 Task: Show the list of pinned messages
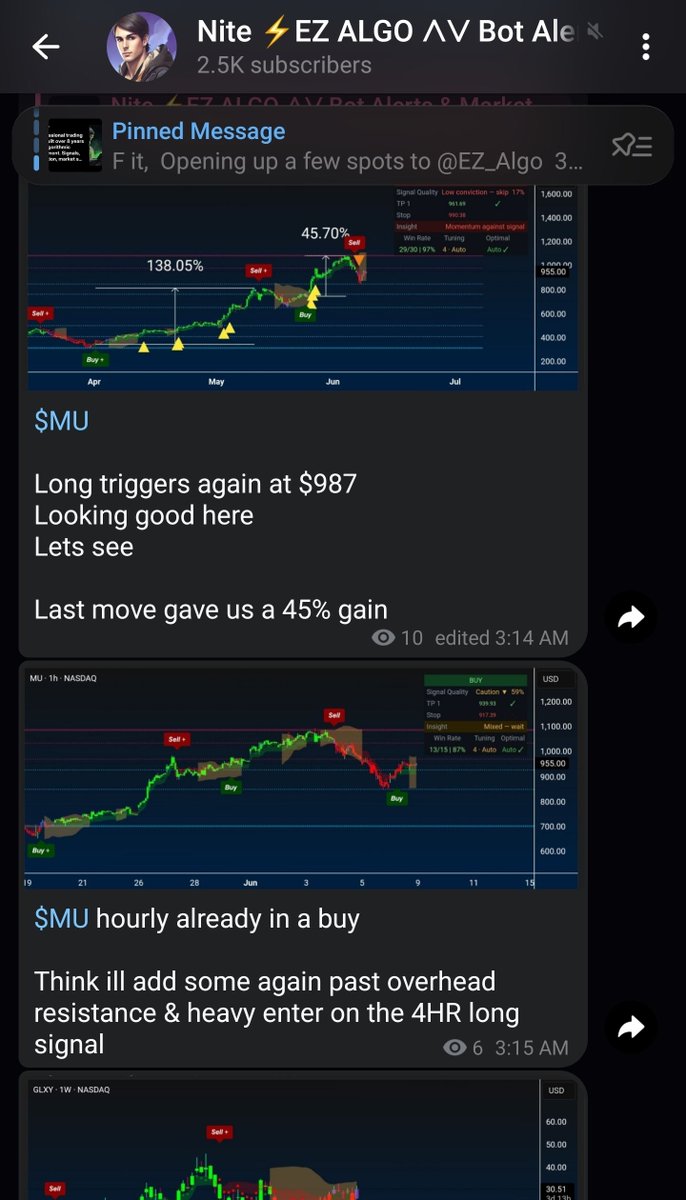click(632, 147)
